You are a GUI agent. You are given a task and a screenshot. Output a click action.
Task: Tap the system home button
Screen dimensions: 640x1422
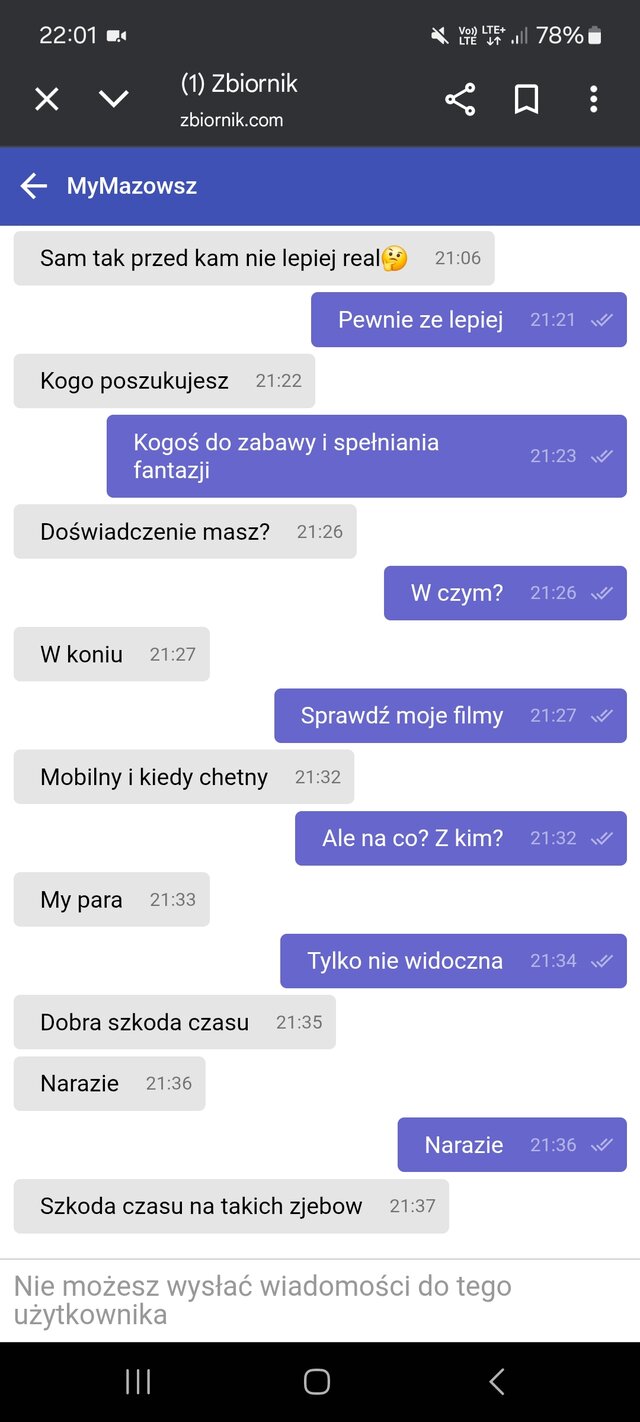point(317,1382)
